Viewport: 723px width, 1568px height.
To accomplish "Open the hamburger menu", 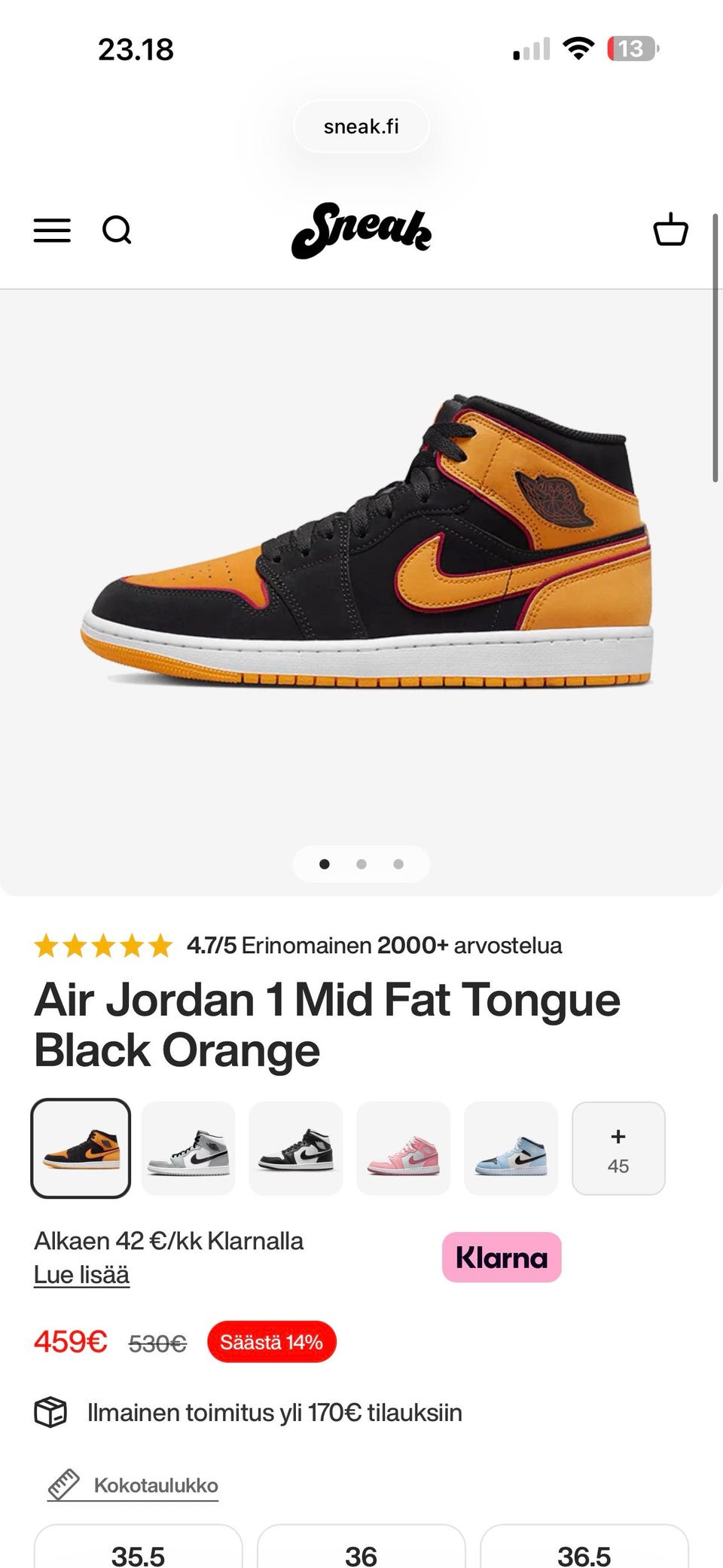I will point(52,231).
